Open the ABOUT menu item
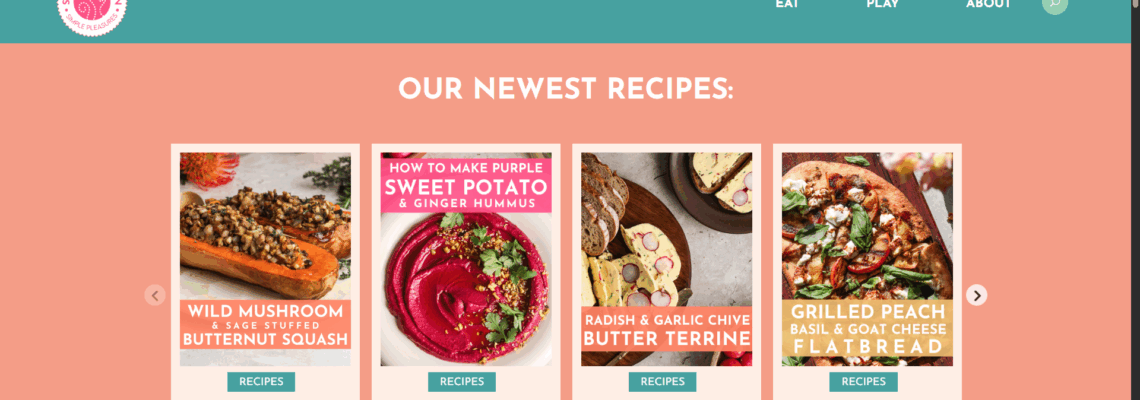1140x400 pixels. 988,4
